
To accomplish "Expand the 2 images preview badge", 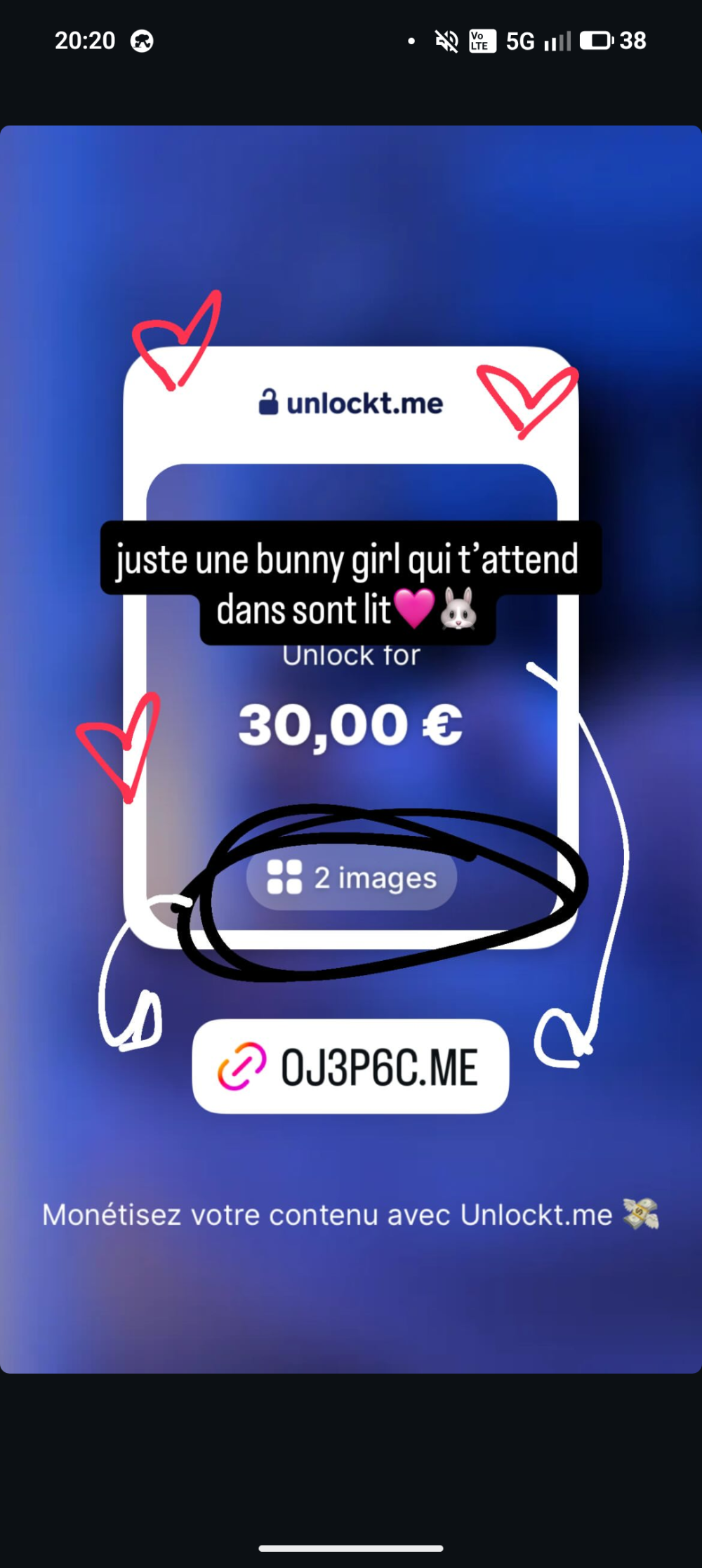I will [x=350, y=879].
